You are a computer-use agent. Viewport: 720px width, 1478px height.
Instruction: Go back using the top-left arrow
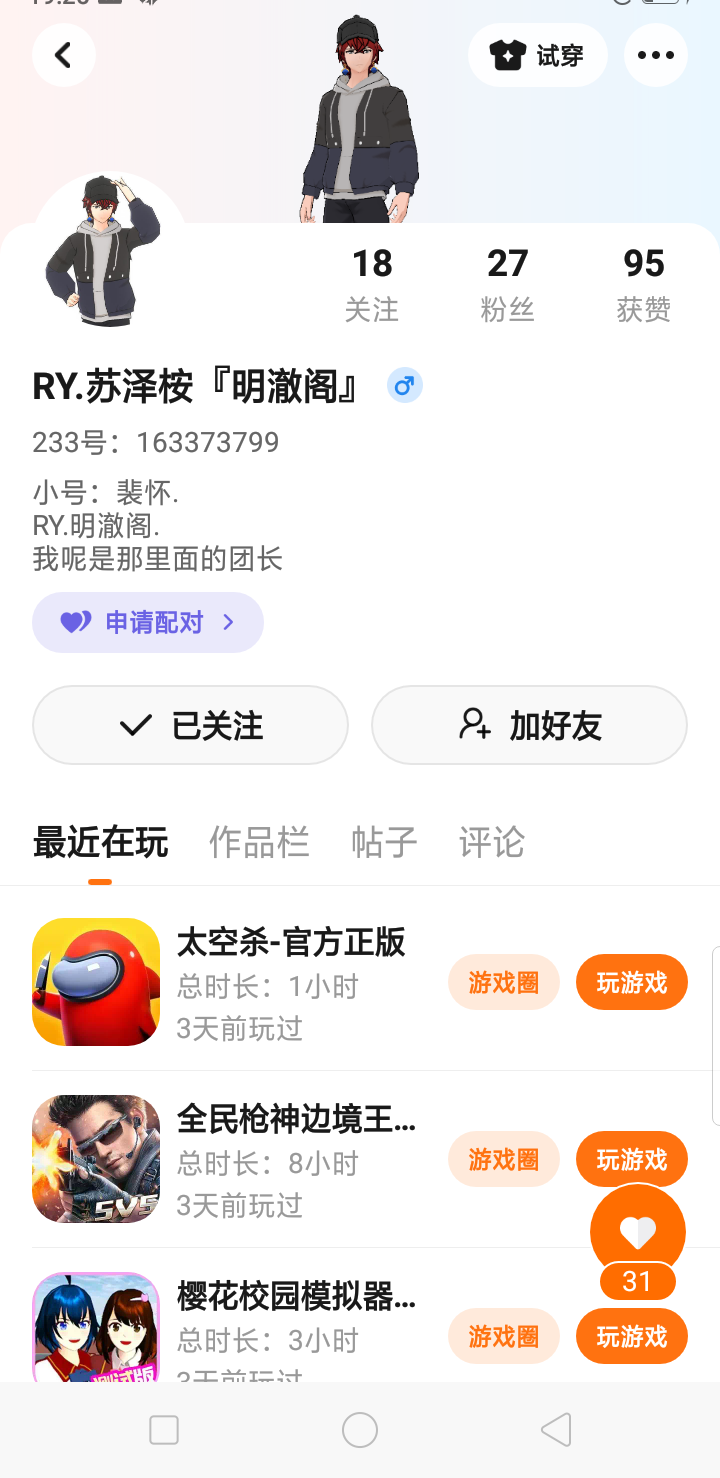tap(63, 55)
